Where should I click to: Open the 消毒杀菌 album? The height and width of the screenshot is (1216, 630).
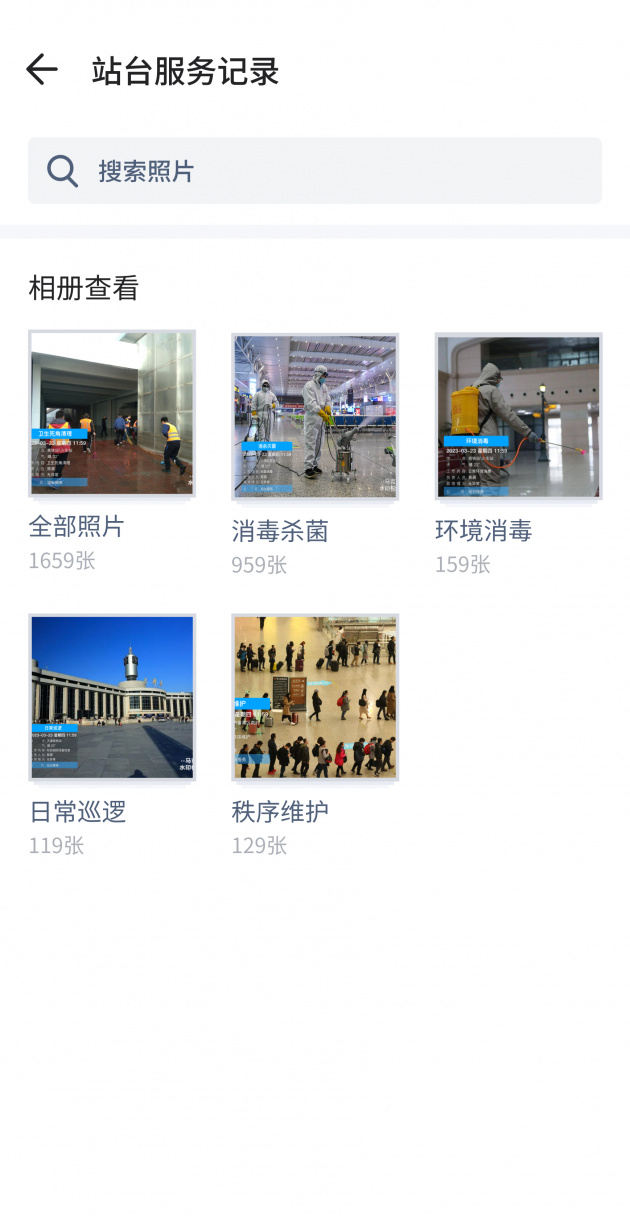(315, 416)
